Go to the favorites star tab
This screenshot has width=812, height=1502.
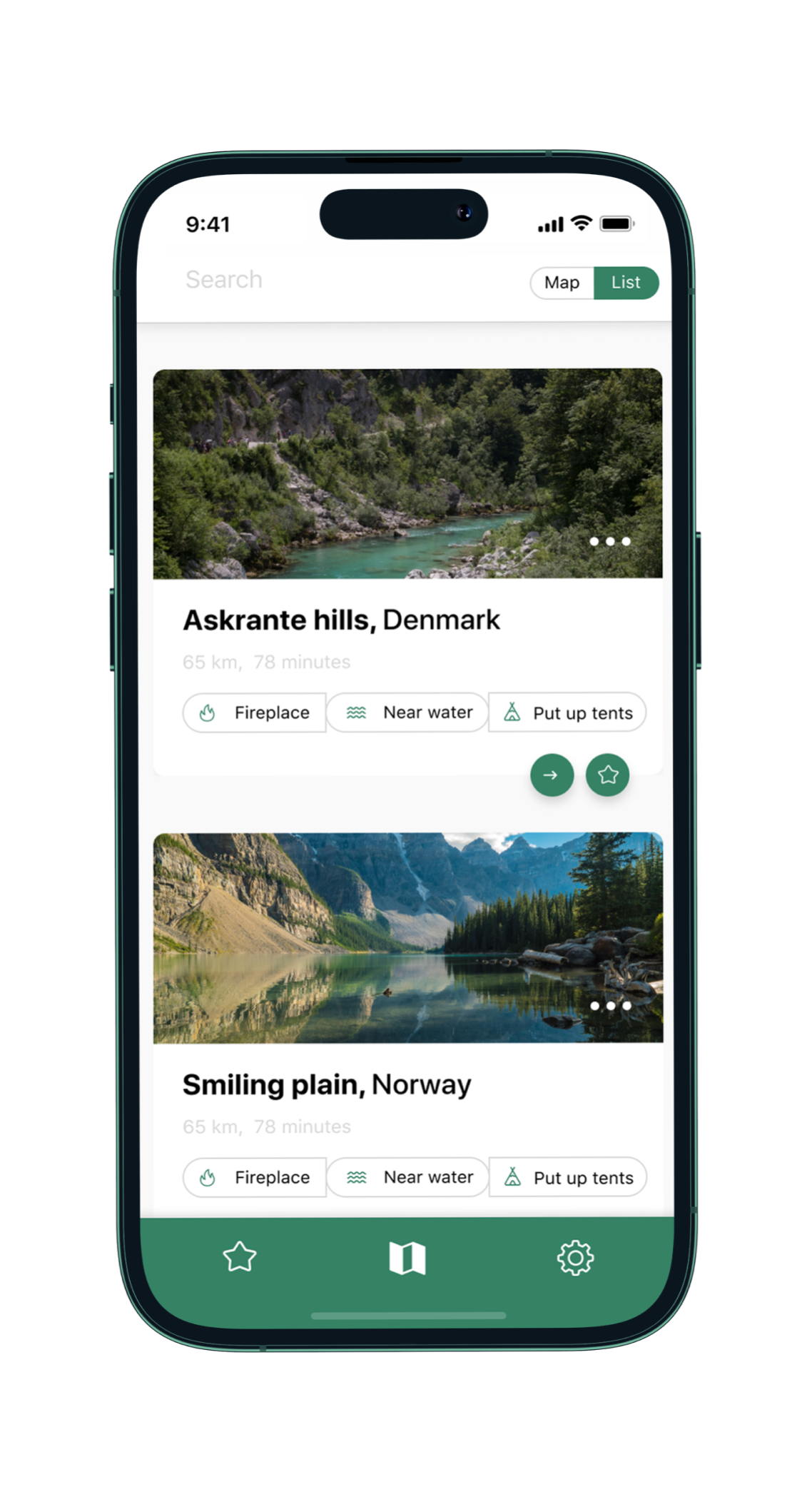click(240, 1257)
